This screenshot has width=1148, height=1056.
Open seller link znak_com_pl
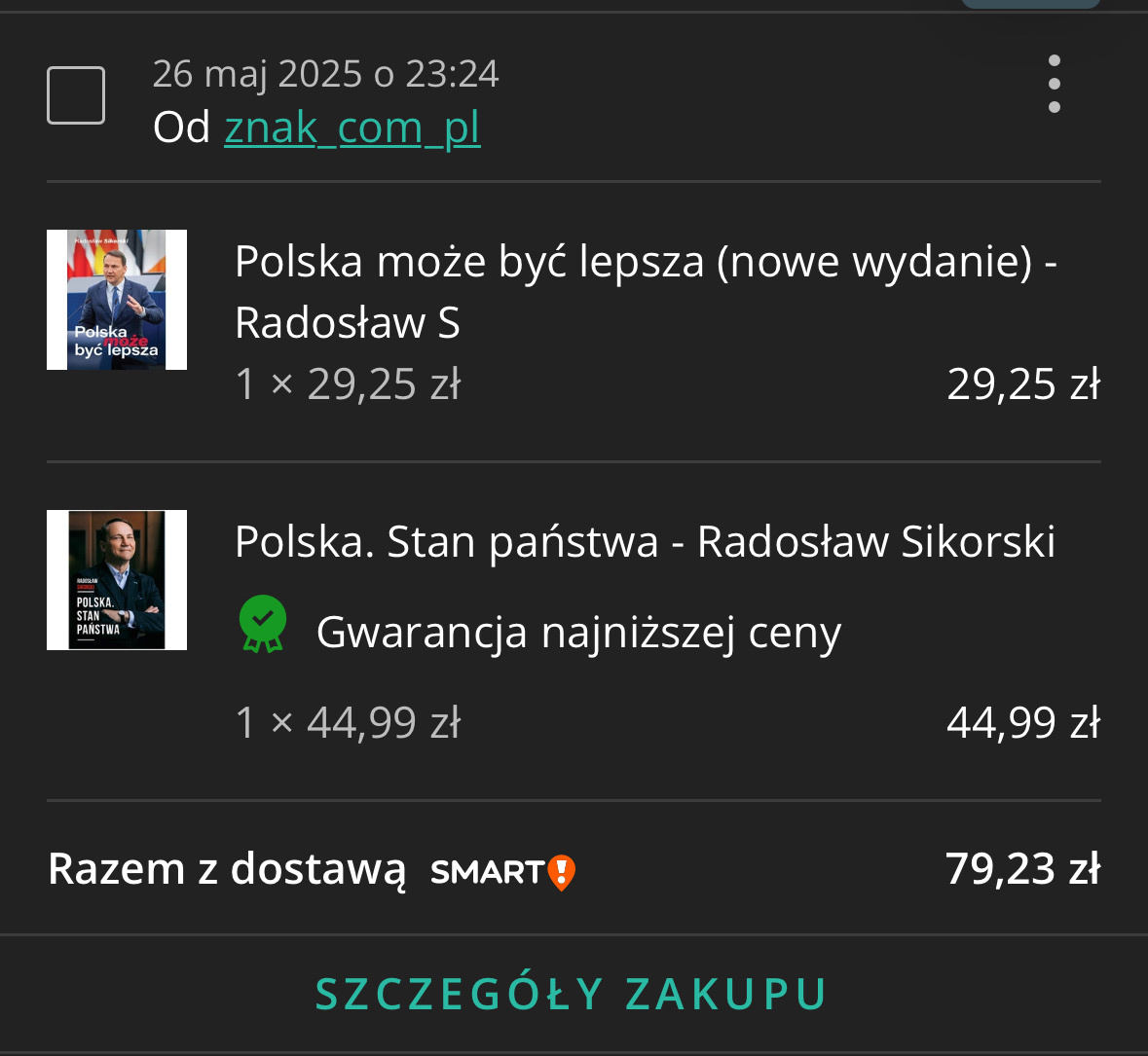click(352, 127)
